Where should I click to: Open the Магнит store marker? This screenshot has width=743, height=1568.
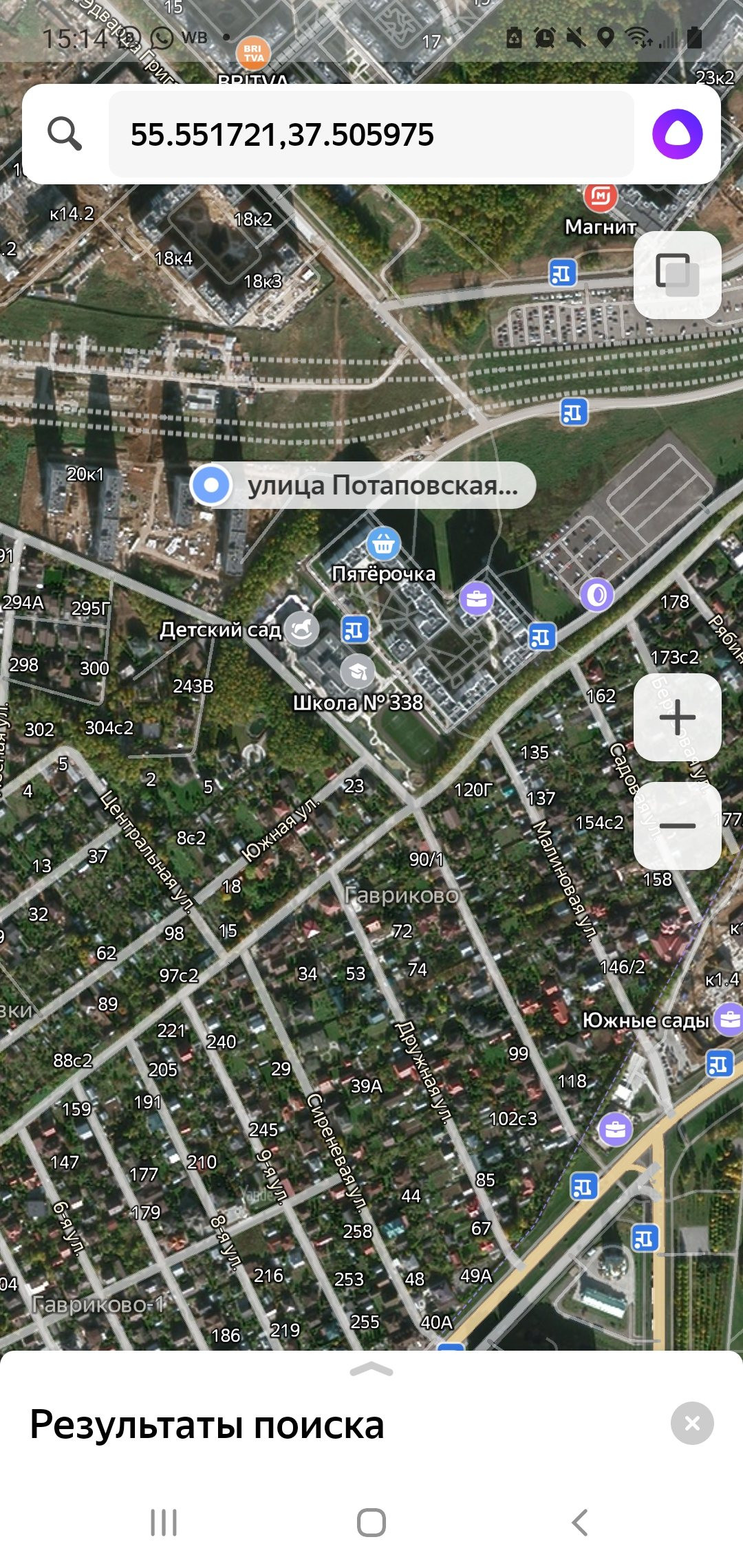pos(601,197)
